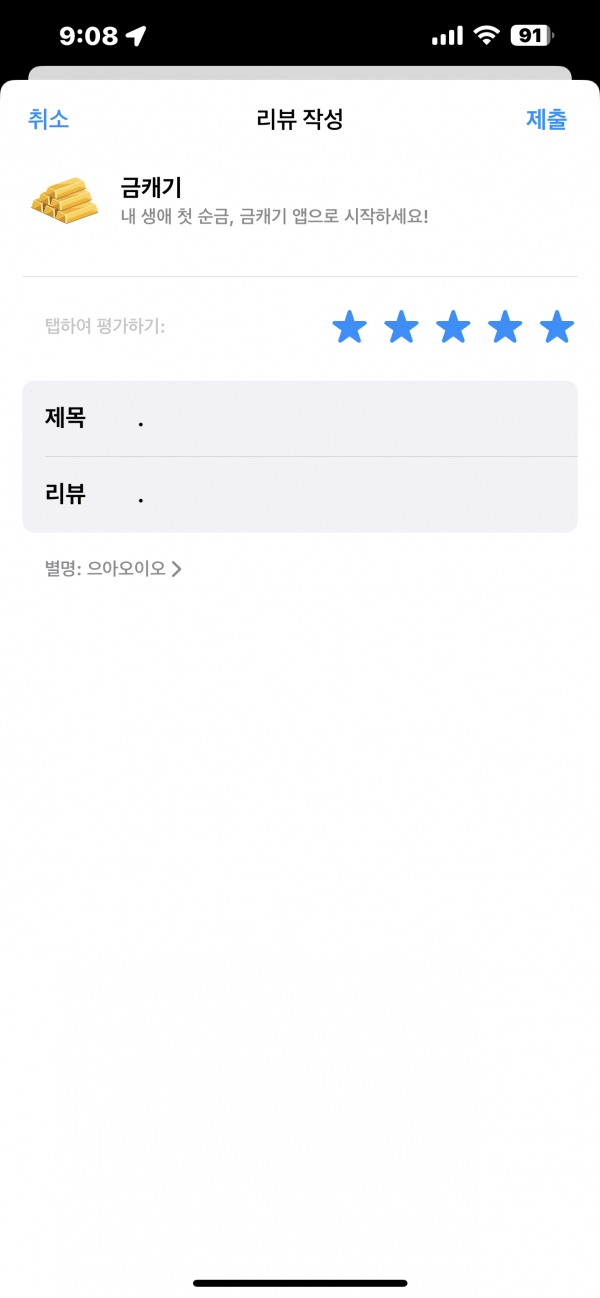This screenshot has width=600, height=1298.
Task: Submit the review with 제출
Action: (x=546, y=120)
